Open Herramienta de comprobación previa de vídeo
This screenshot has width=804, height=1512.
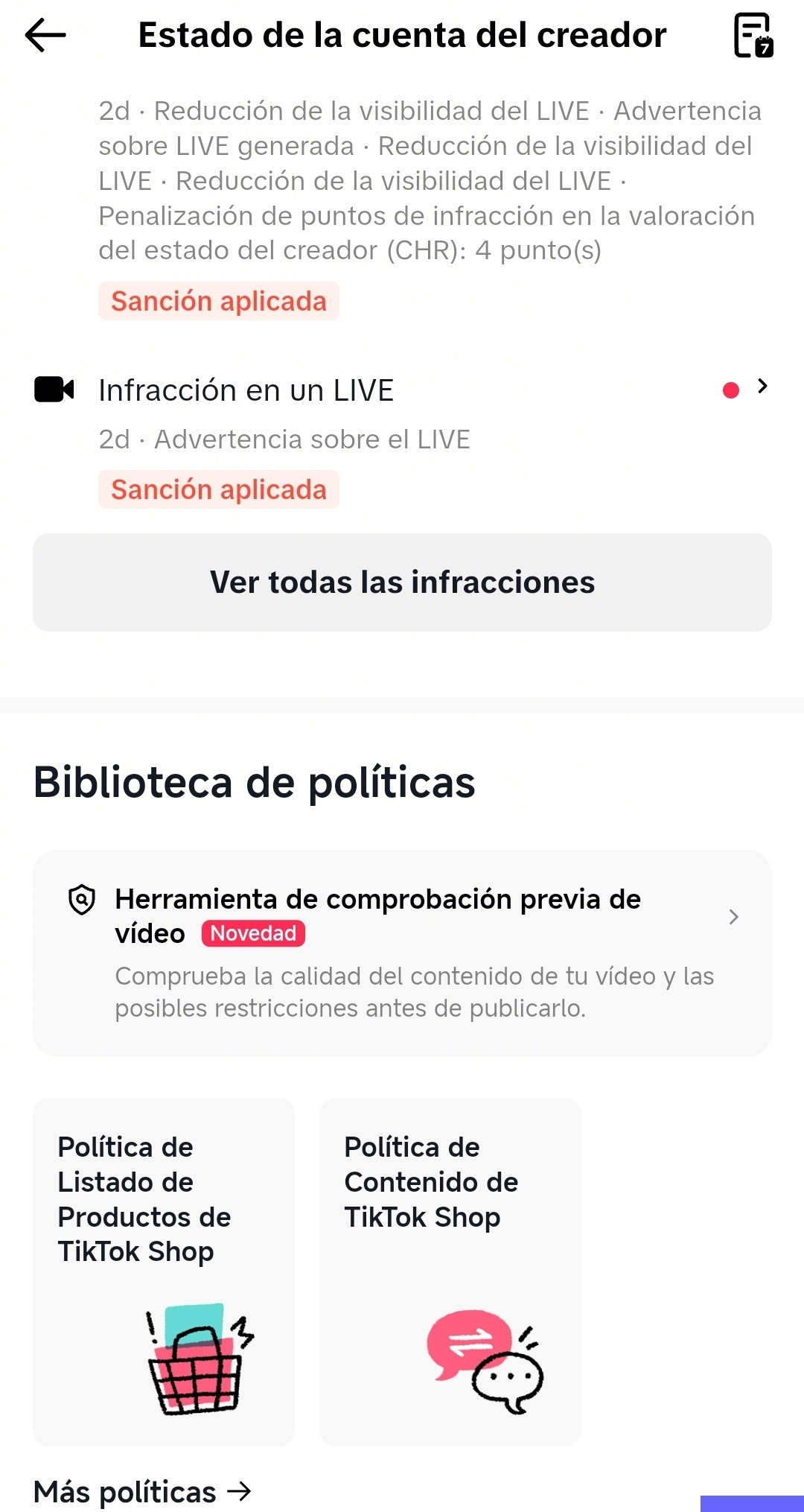[x=402, y=953]
